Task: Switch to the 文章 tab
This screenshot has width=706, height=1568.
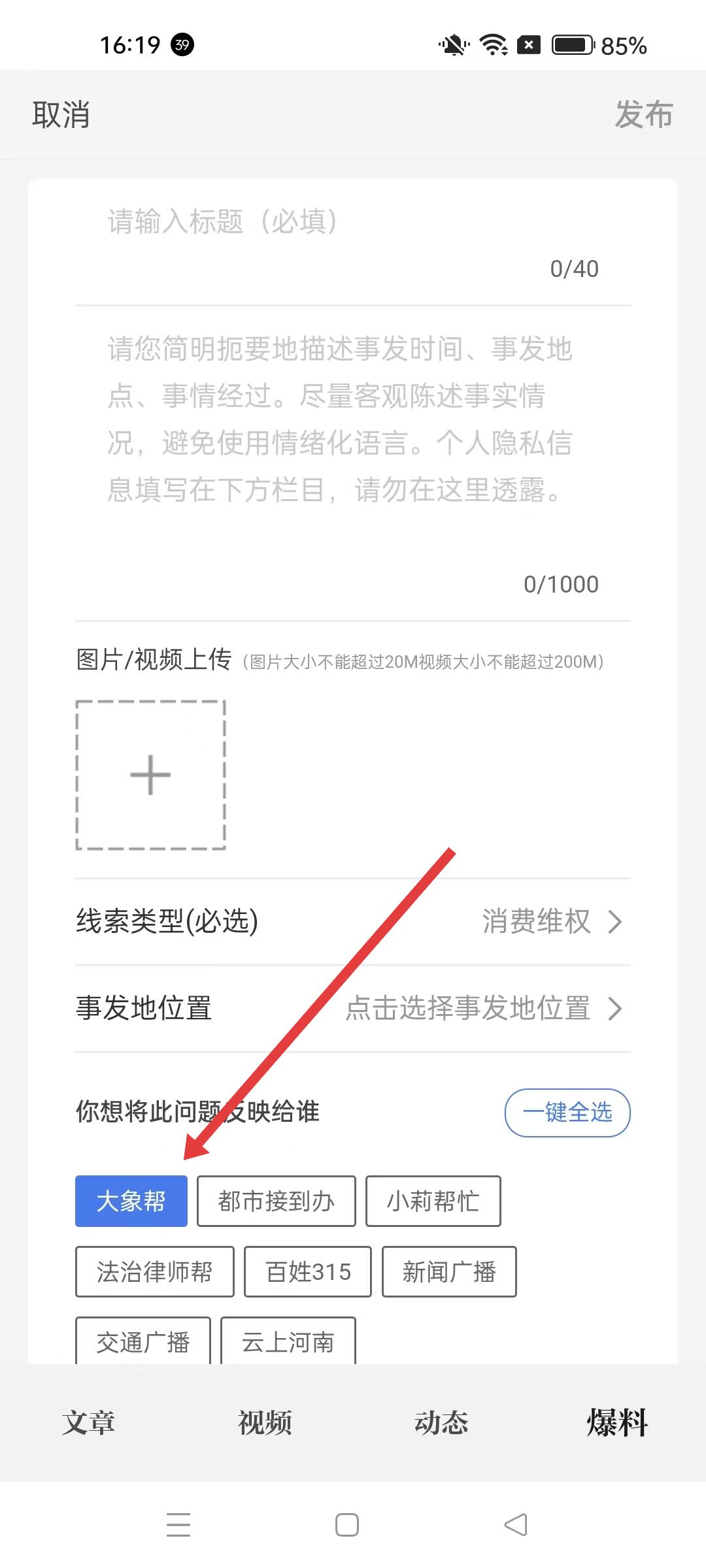Action: click(x=88, y=1423)
